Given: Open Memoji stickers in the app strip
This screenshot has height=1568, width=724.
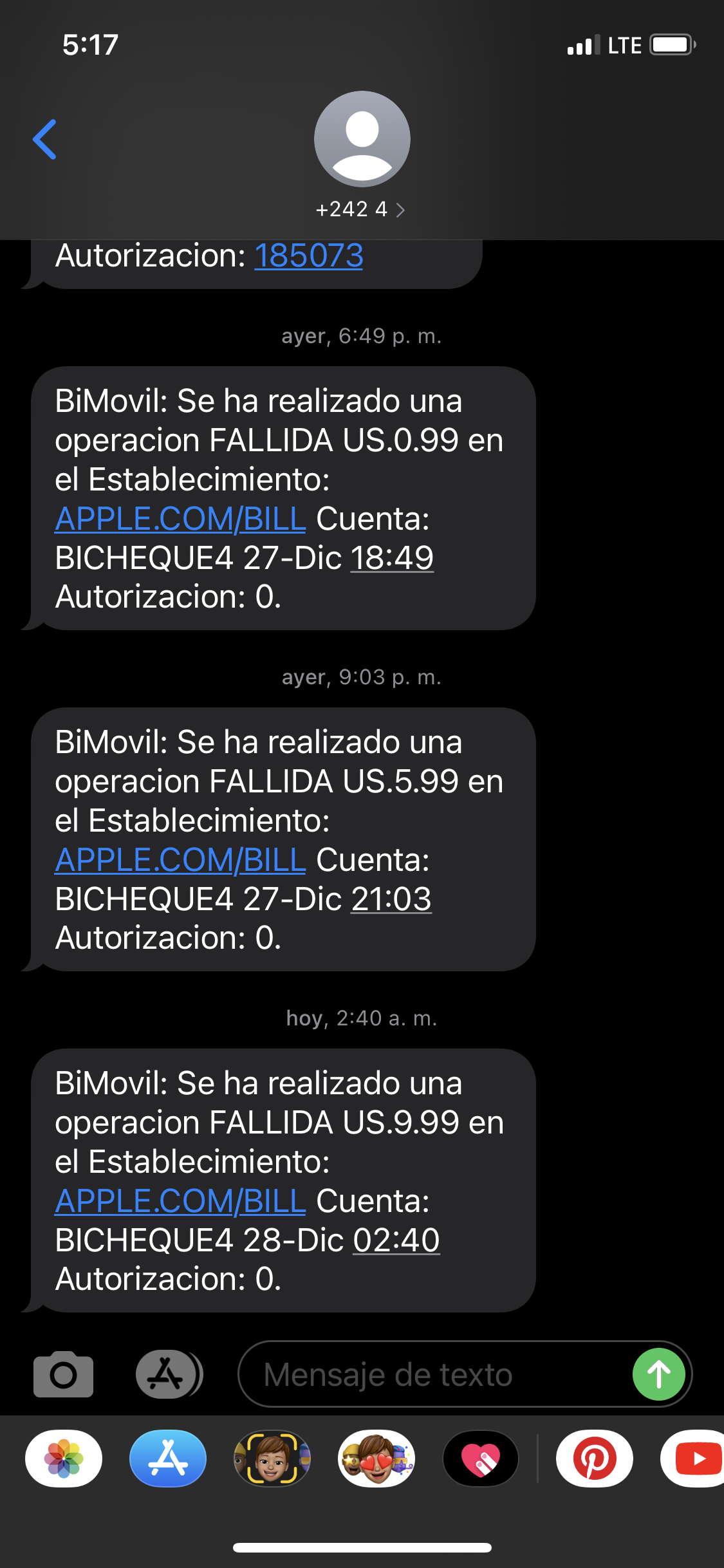Looking at the screenshot, I should coord(376,1459).
